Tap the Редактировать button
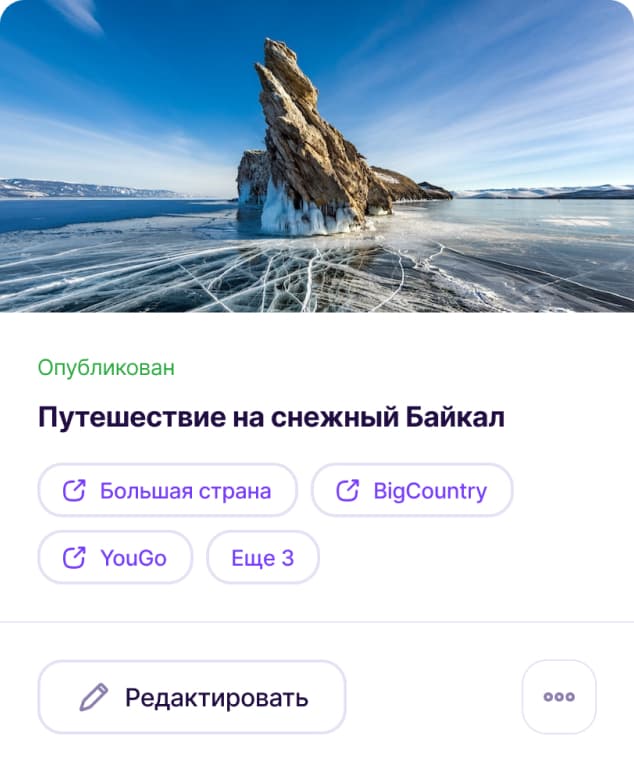 pos(192,697)
